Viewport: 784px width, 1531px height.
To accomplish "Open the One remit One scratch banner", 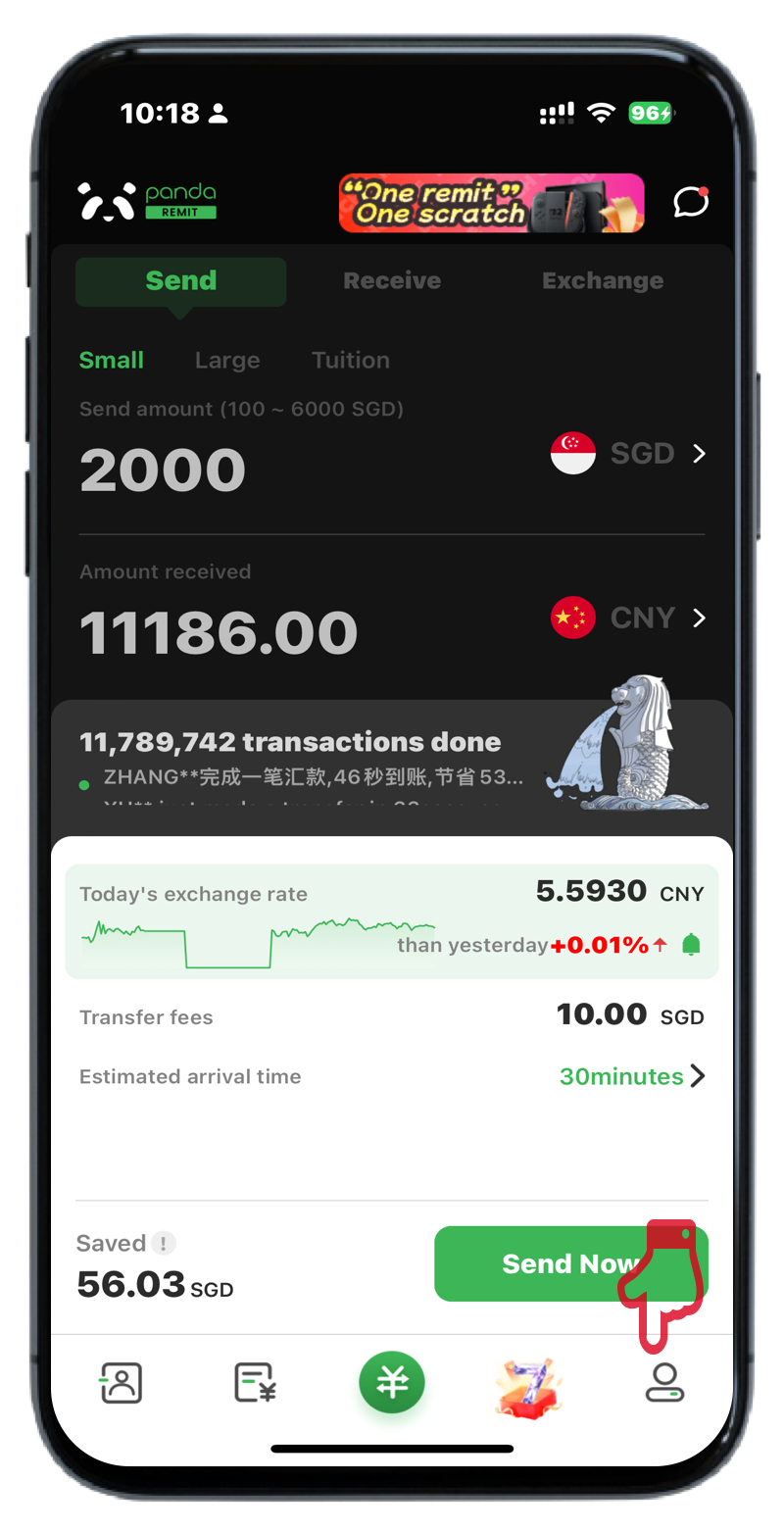I will point(491,203).
